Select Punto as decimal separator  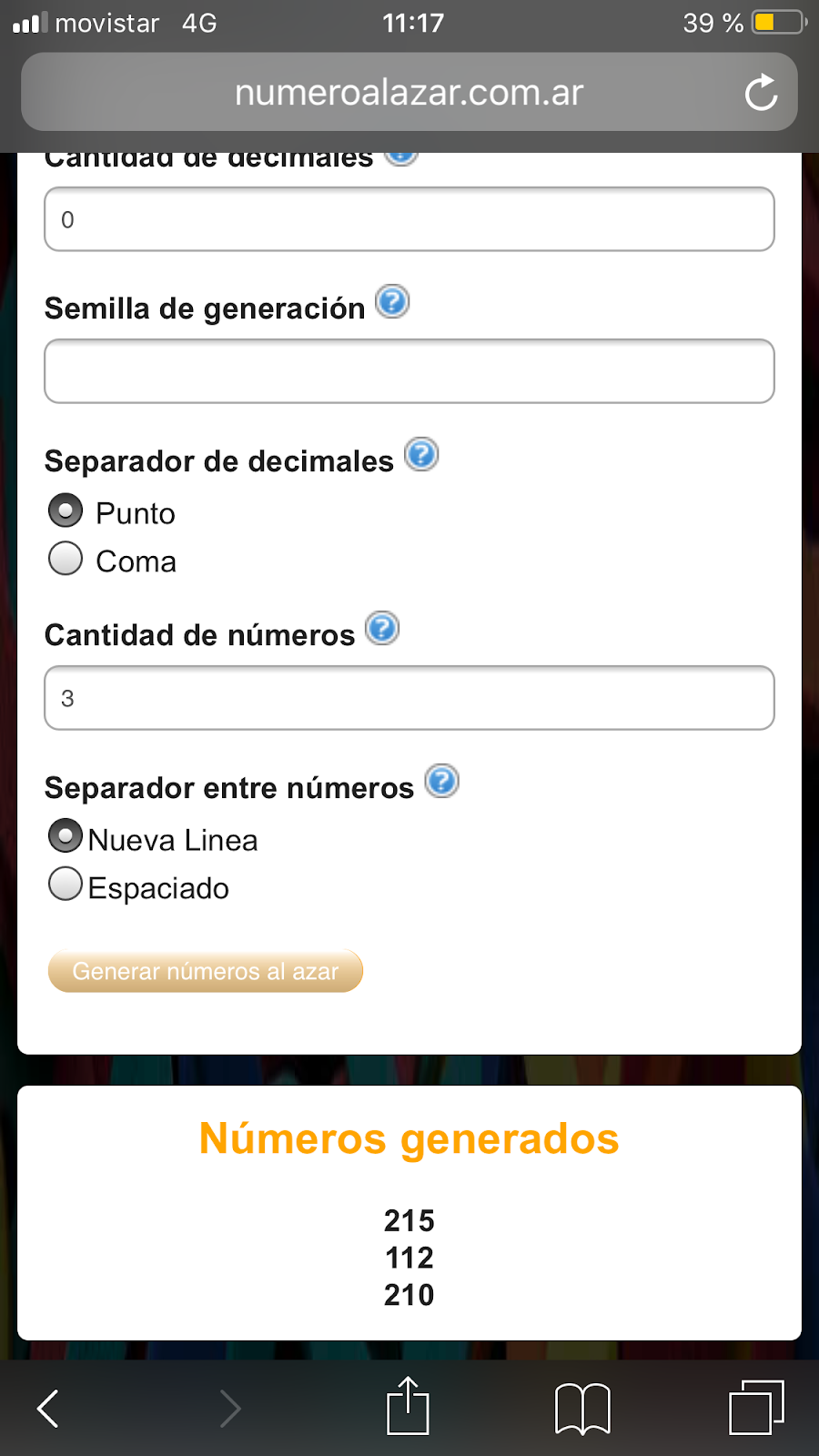pyautogui.click(x=66, y=511)
